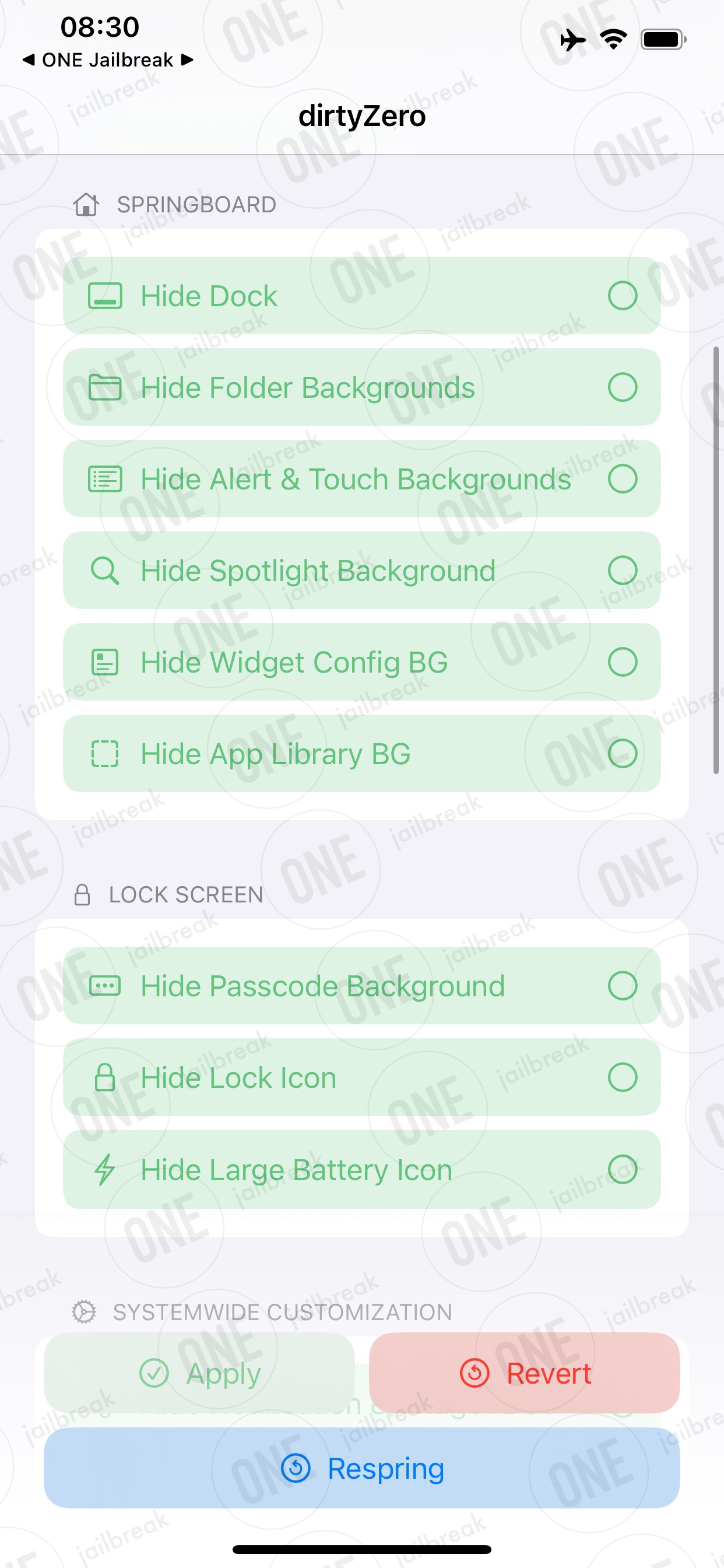This screenshot has height=1568, width=724.
Task: Turn on Hide Large Battery Icon
Action: (361, 1170)
